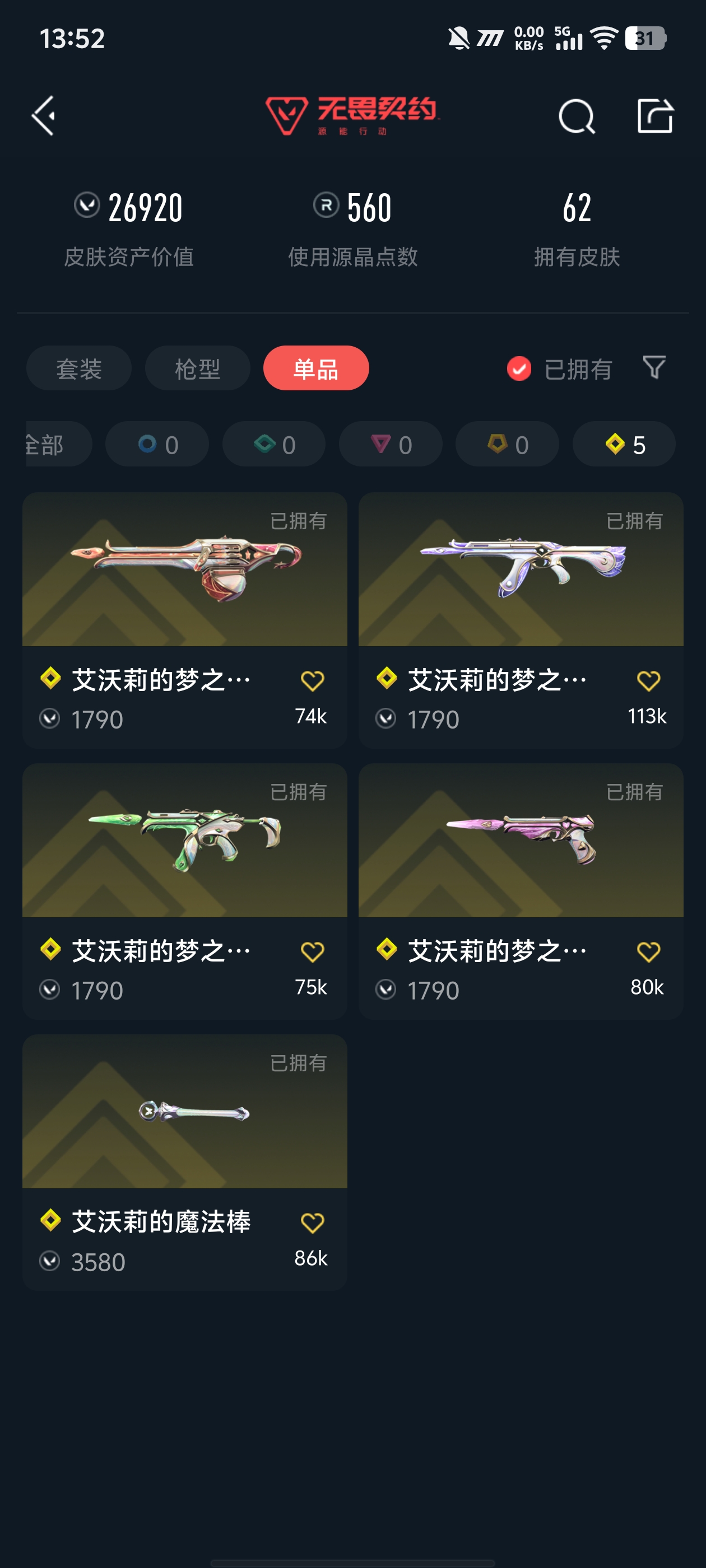706x1568 pixels.
Task: Like the pink pistol skin with 80k hearts
Action: [x=648, y=952]
